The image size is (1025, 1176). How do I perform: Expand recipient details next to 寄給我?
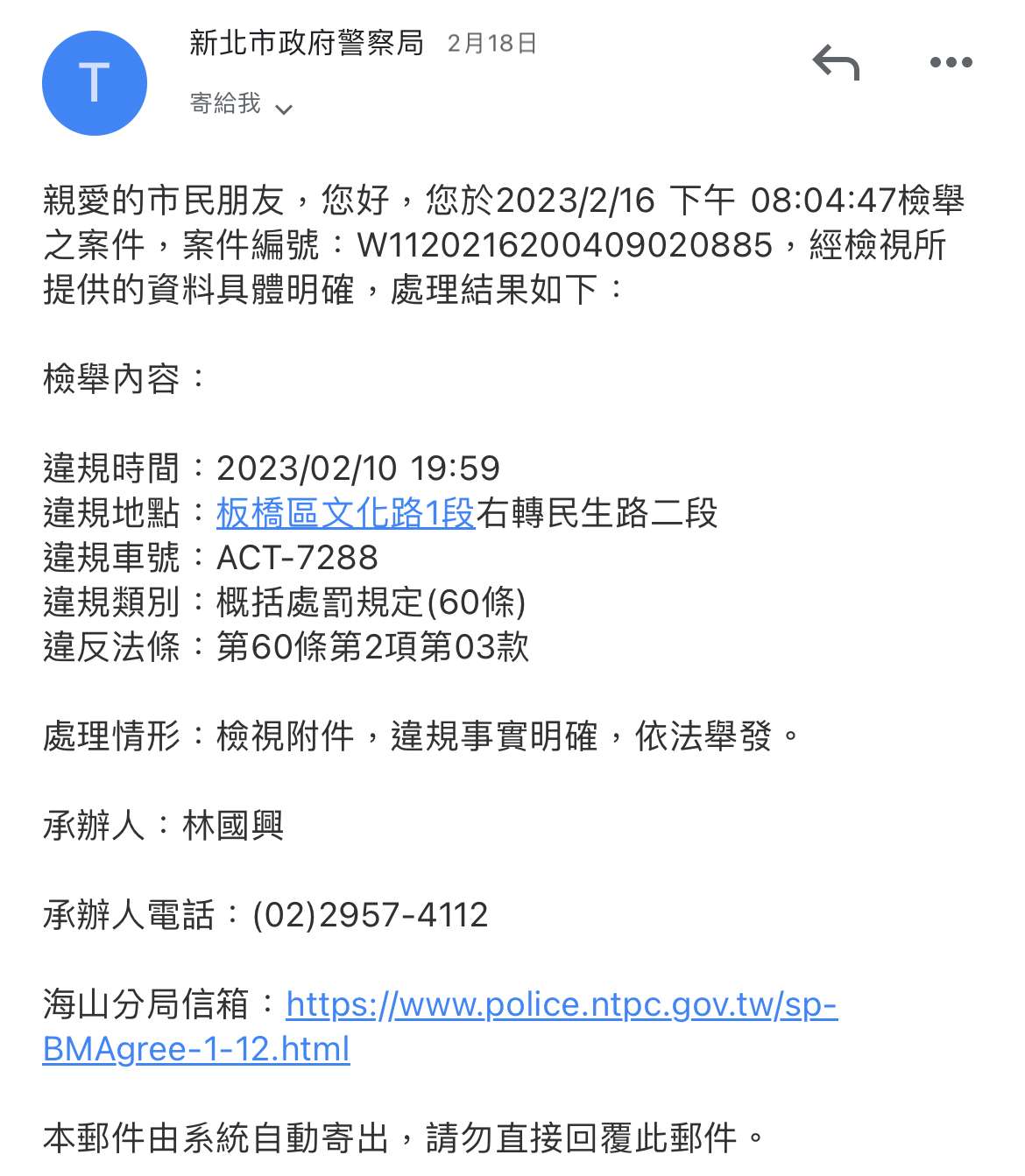point(283,109)
